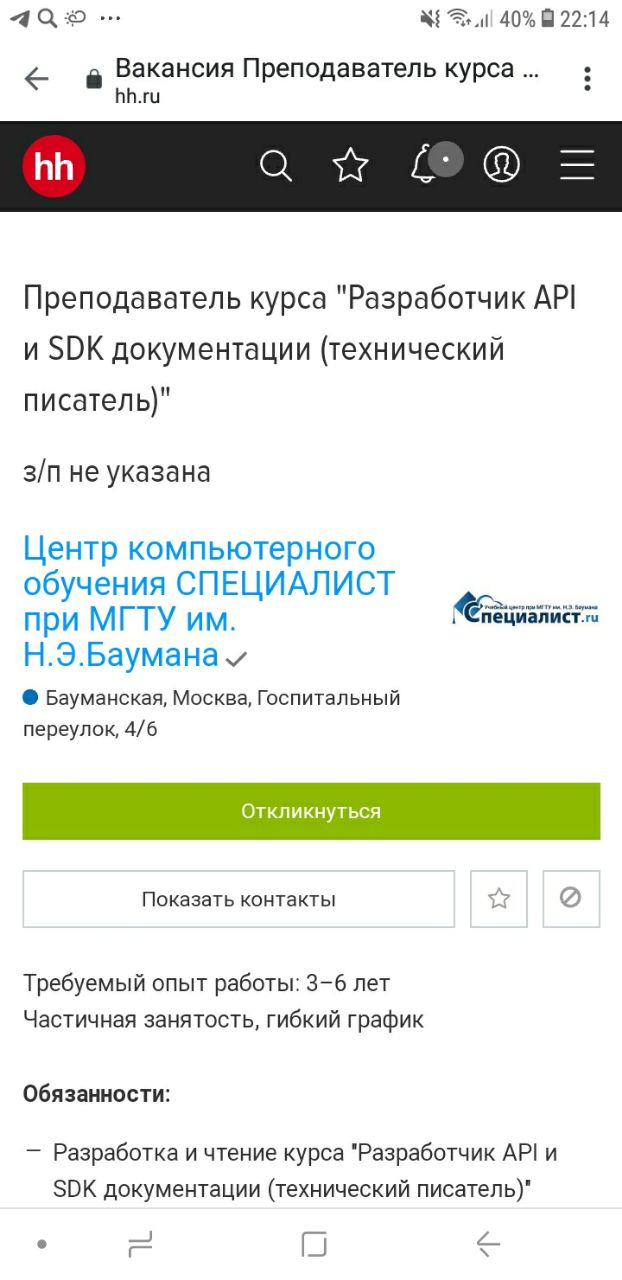Image resolution: width=622 pixels, height=1280 pixels.
Task: Tap Показать контакты
Action: click(x=238, y=899)
